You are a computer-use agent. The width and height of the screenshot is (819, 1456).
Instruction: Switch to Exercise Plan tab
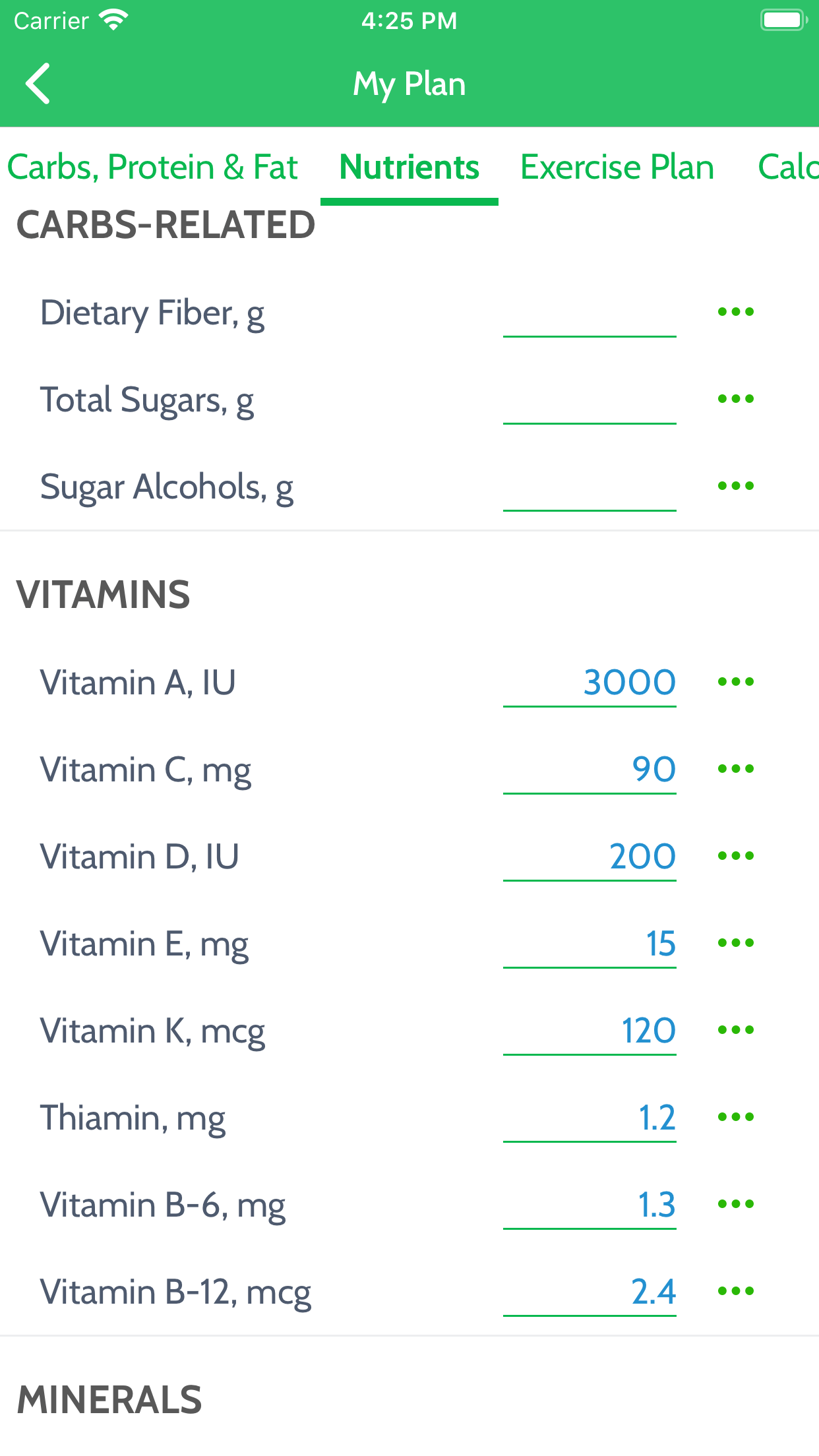point(617,166)
